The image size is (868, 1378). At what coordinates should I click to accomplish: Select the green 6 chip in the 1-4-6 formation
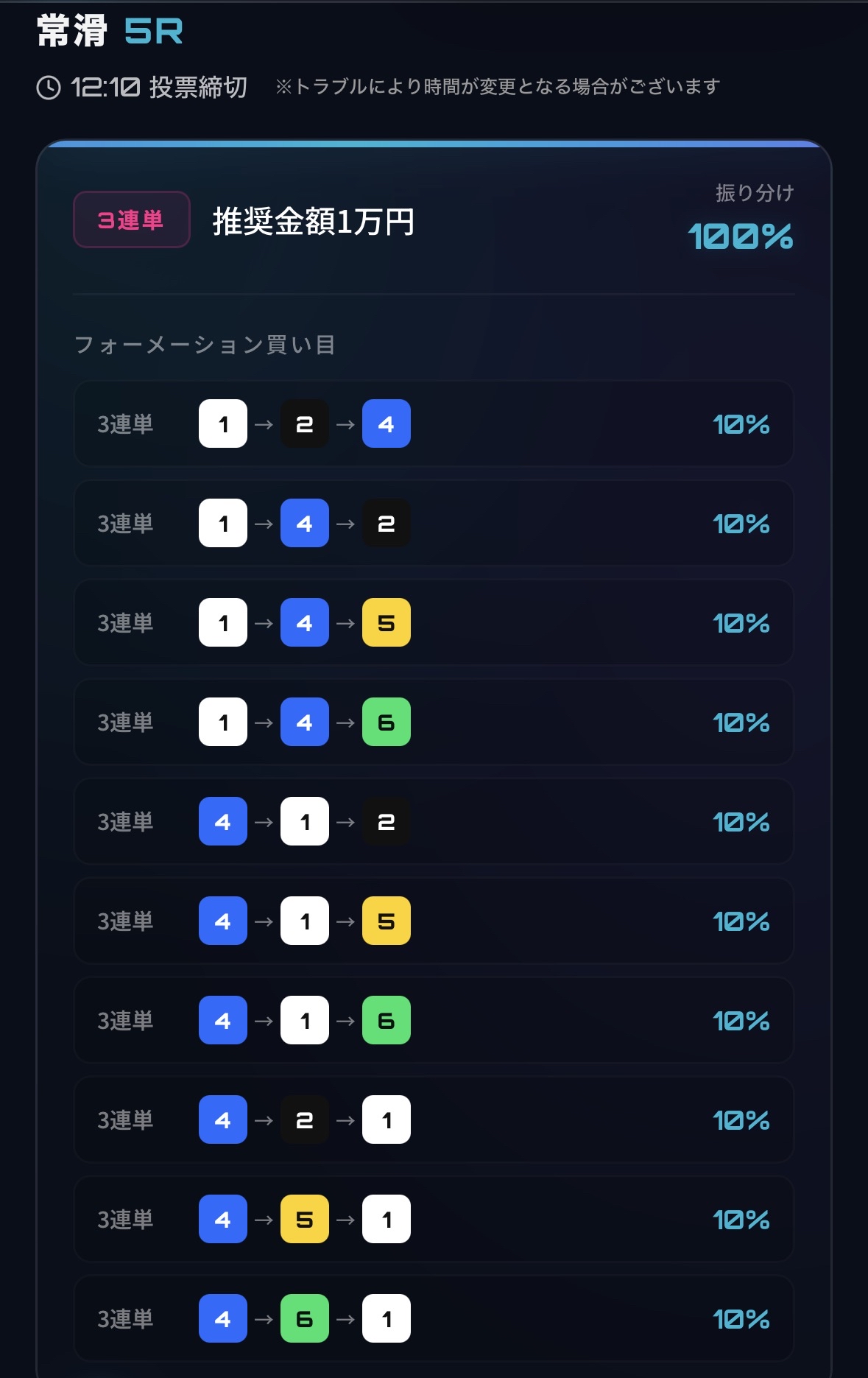pyautogui.click(x=386, y=722)
